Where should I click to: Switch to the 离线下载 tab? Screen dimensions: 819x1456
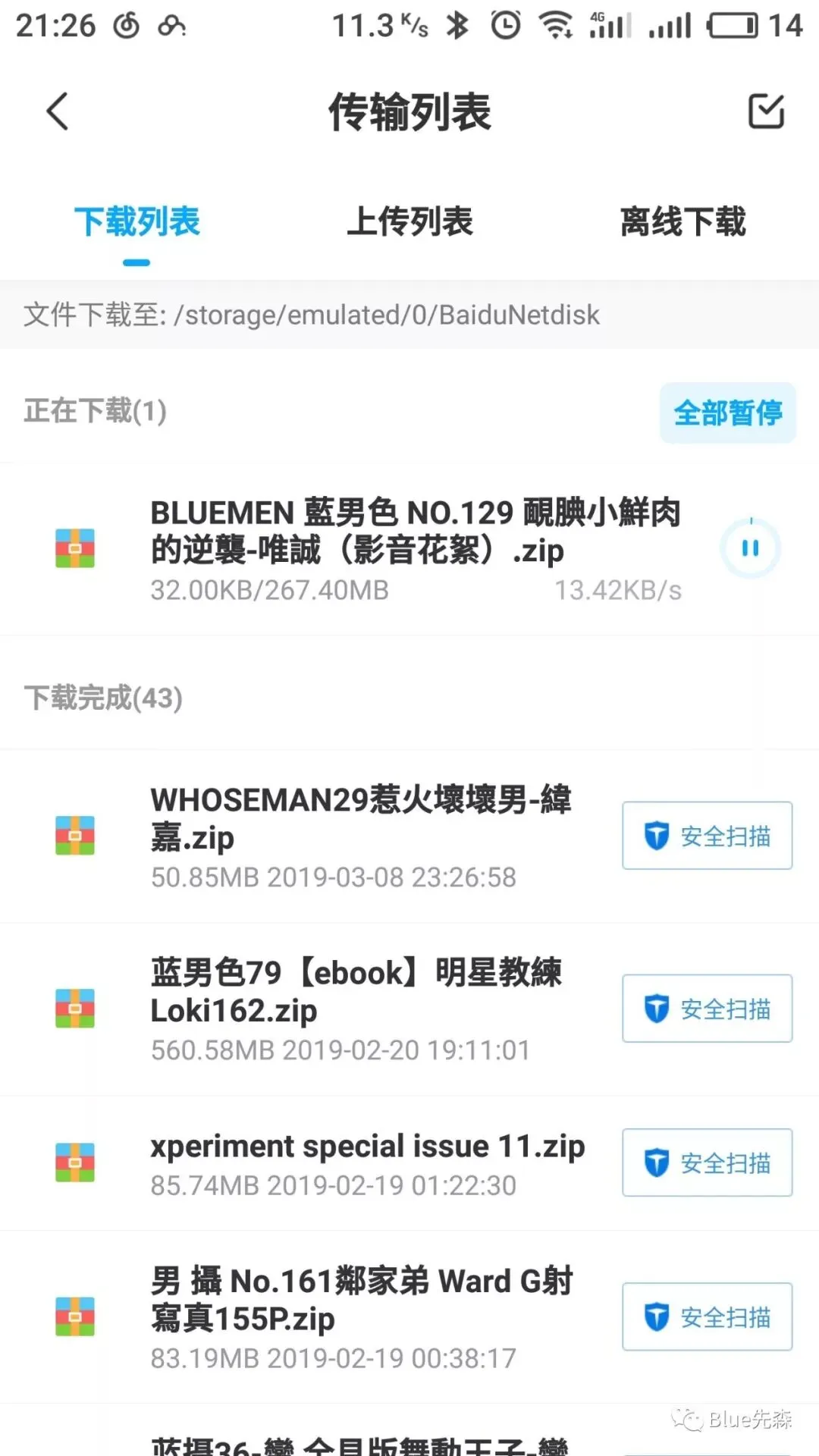(x=682, y=222)
